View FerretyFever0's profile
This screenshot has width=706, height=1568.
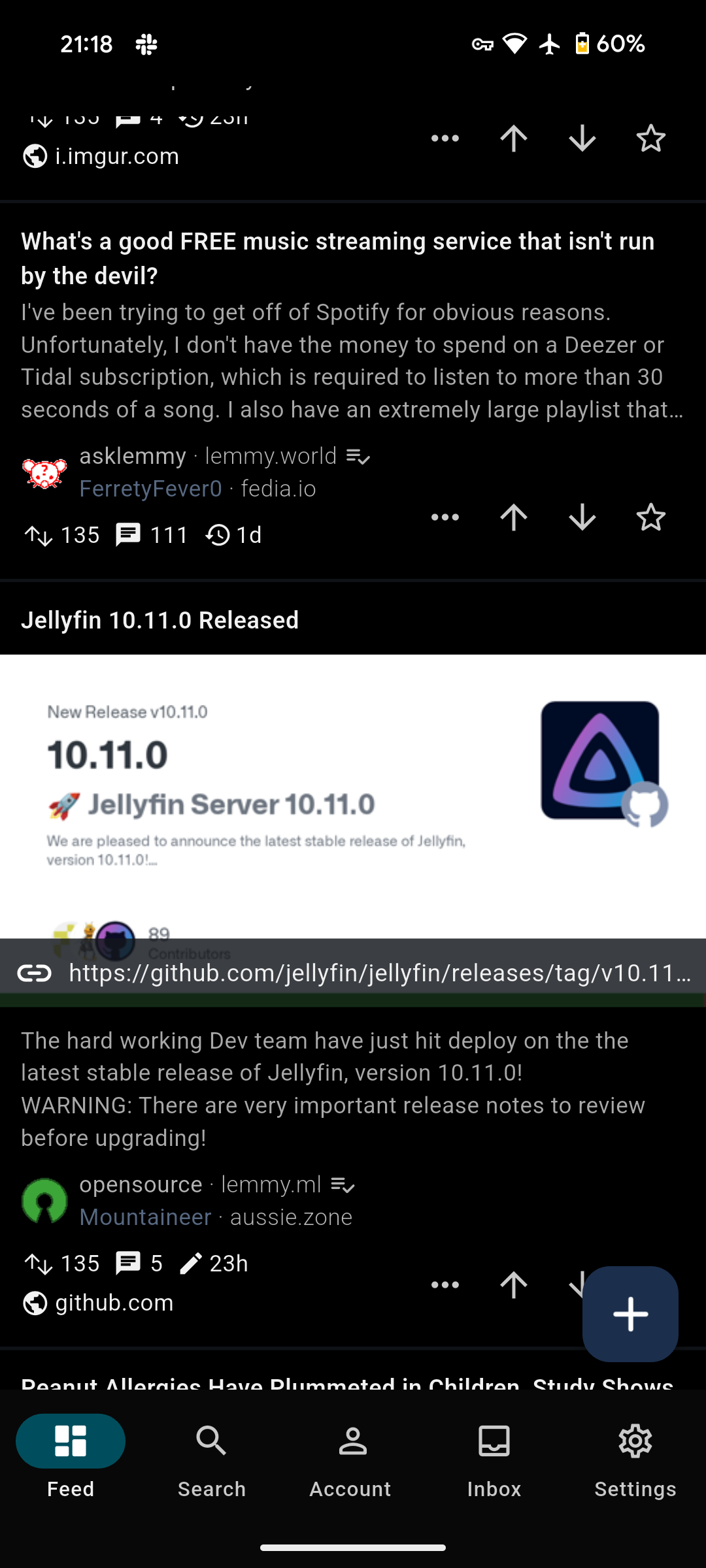150,489
